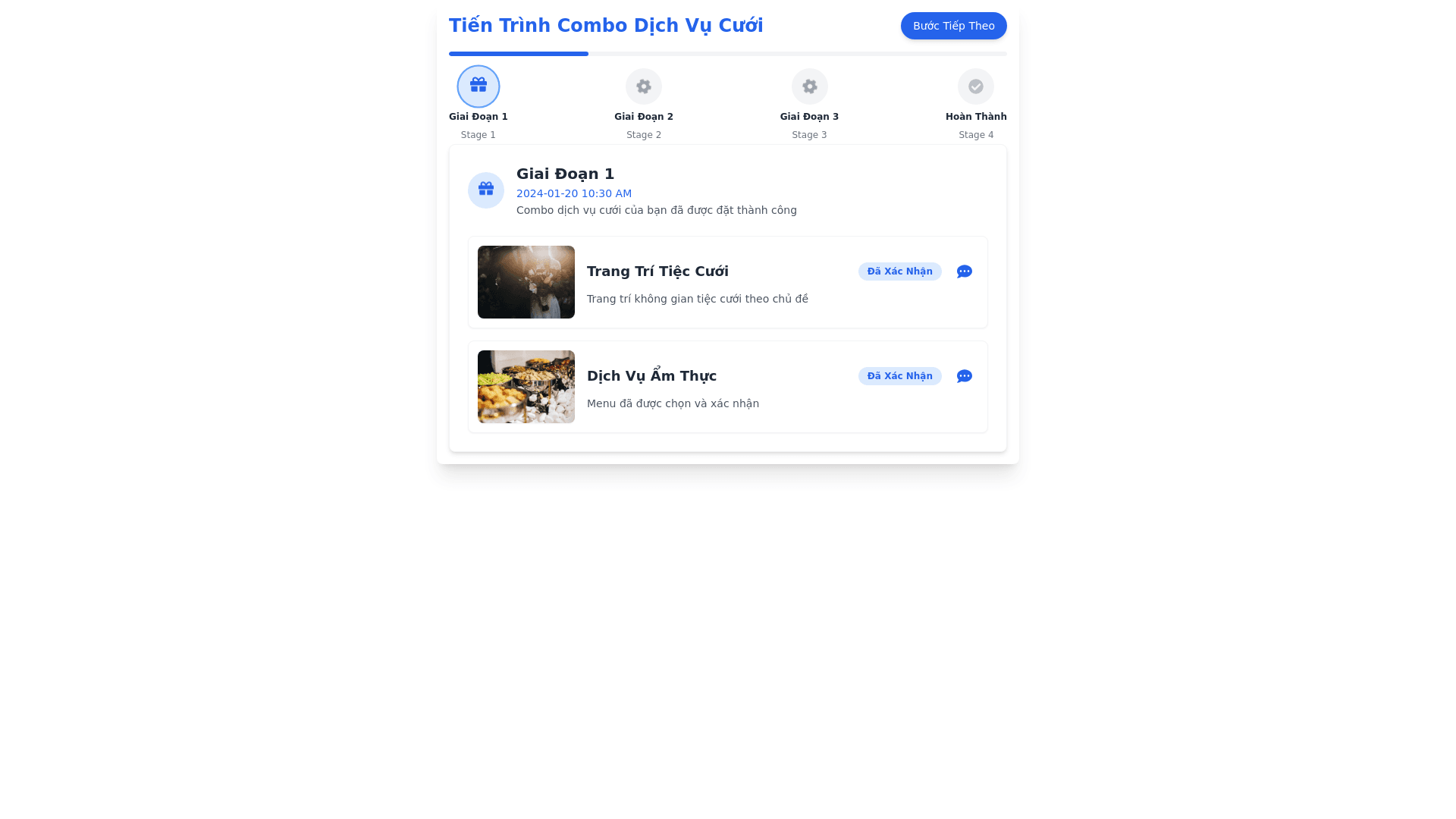Jump to the Giai Đoạn 3 step
This screenshot has height=819, width=1456.
point(809,86)
